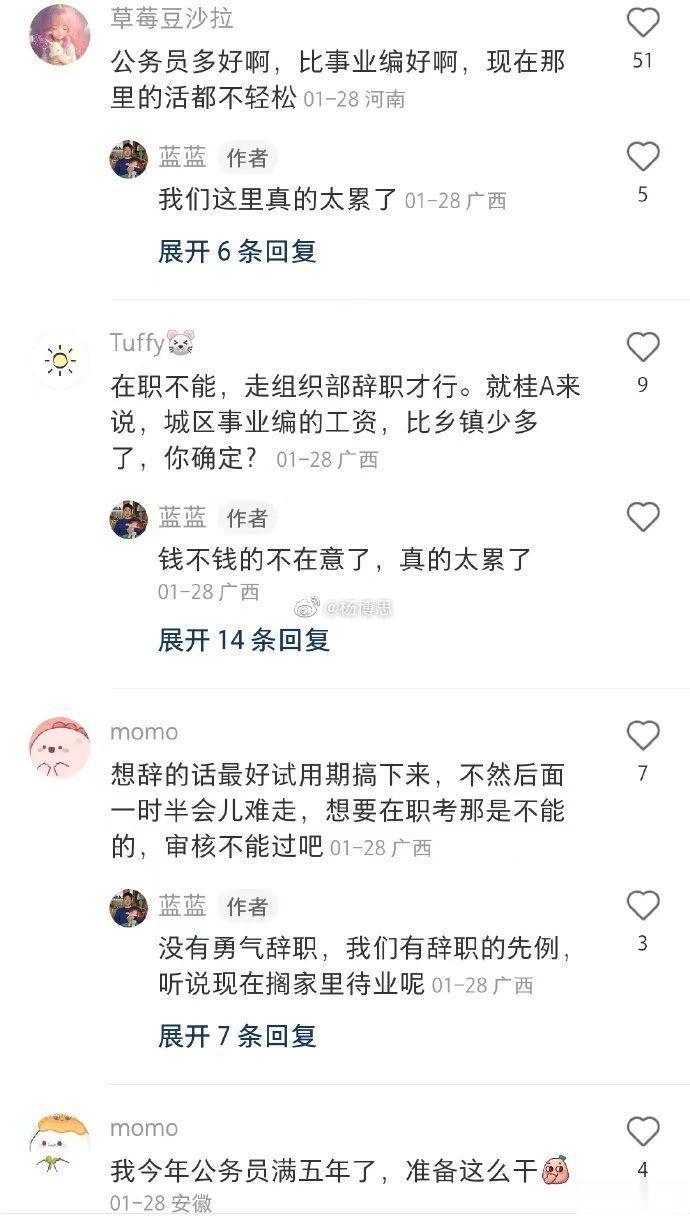The width and height of the screenshot is (690, 1216).
Task: Expand 展开 6 条回复
Action: (237, 251)
